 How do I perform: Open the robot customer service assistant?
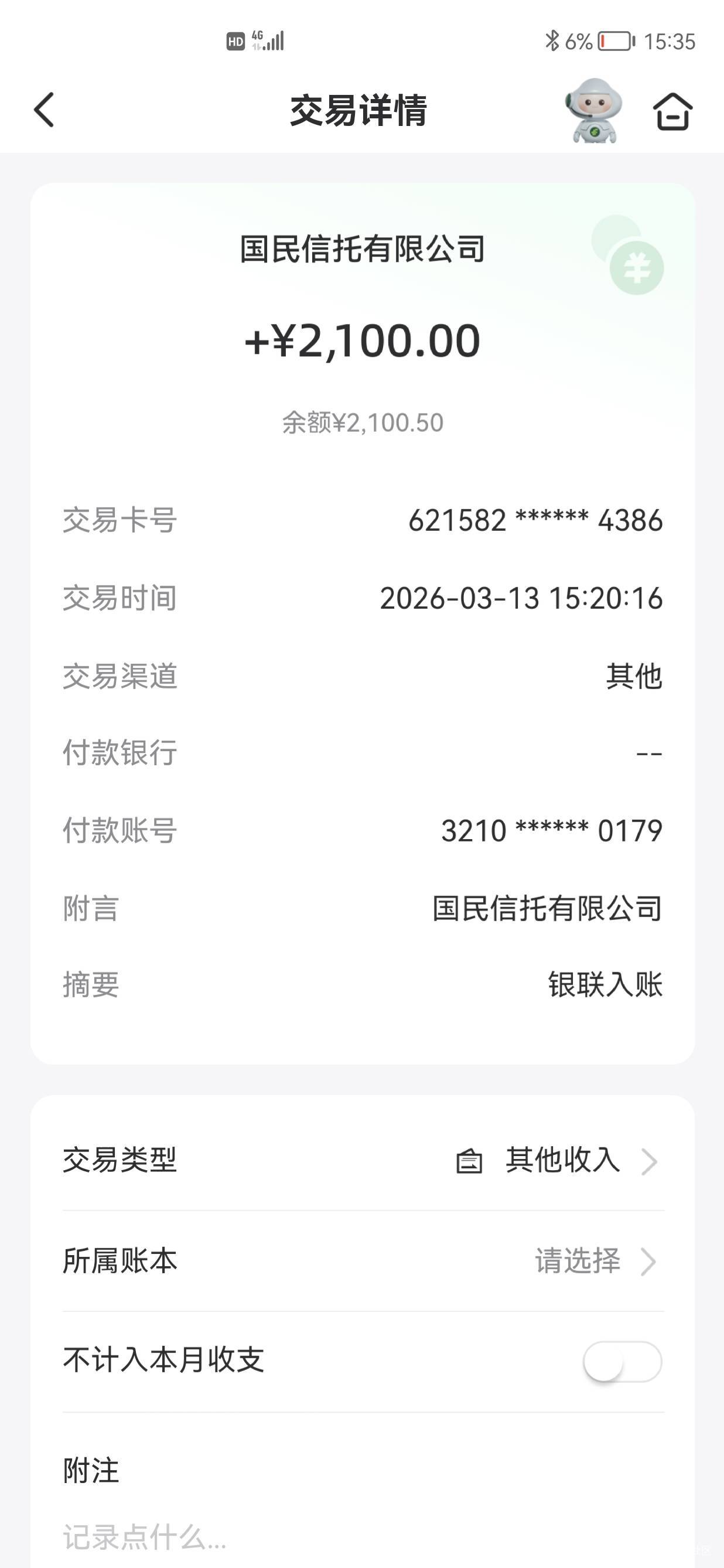point(593,110)
